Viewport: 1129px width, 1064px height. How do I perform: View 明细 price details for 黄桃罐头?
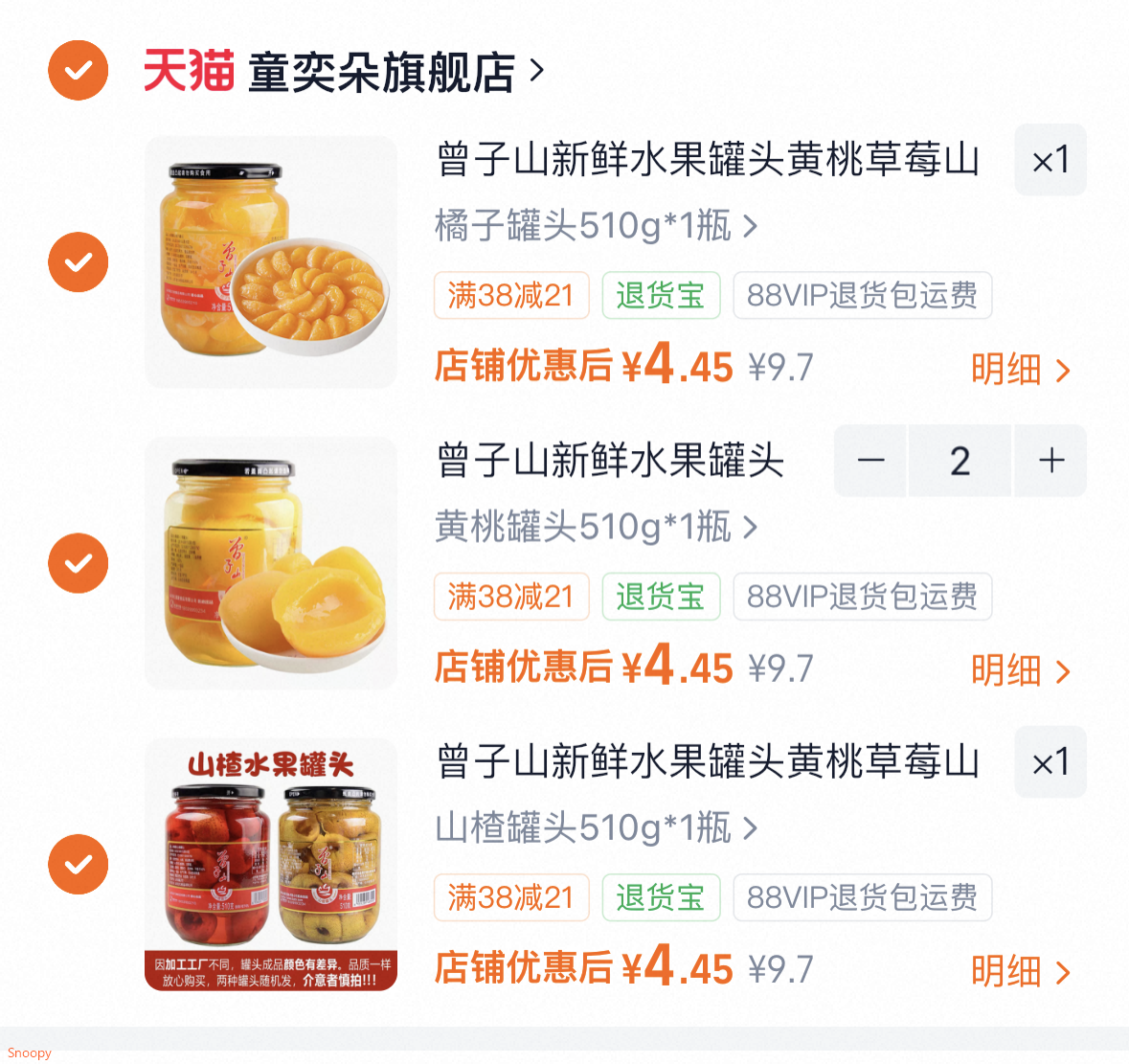1020,670
